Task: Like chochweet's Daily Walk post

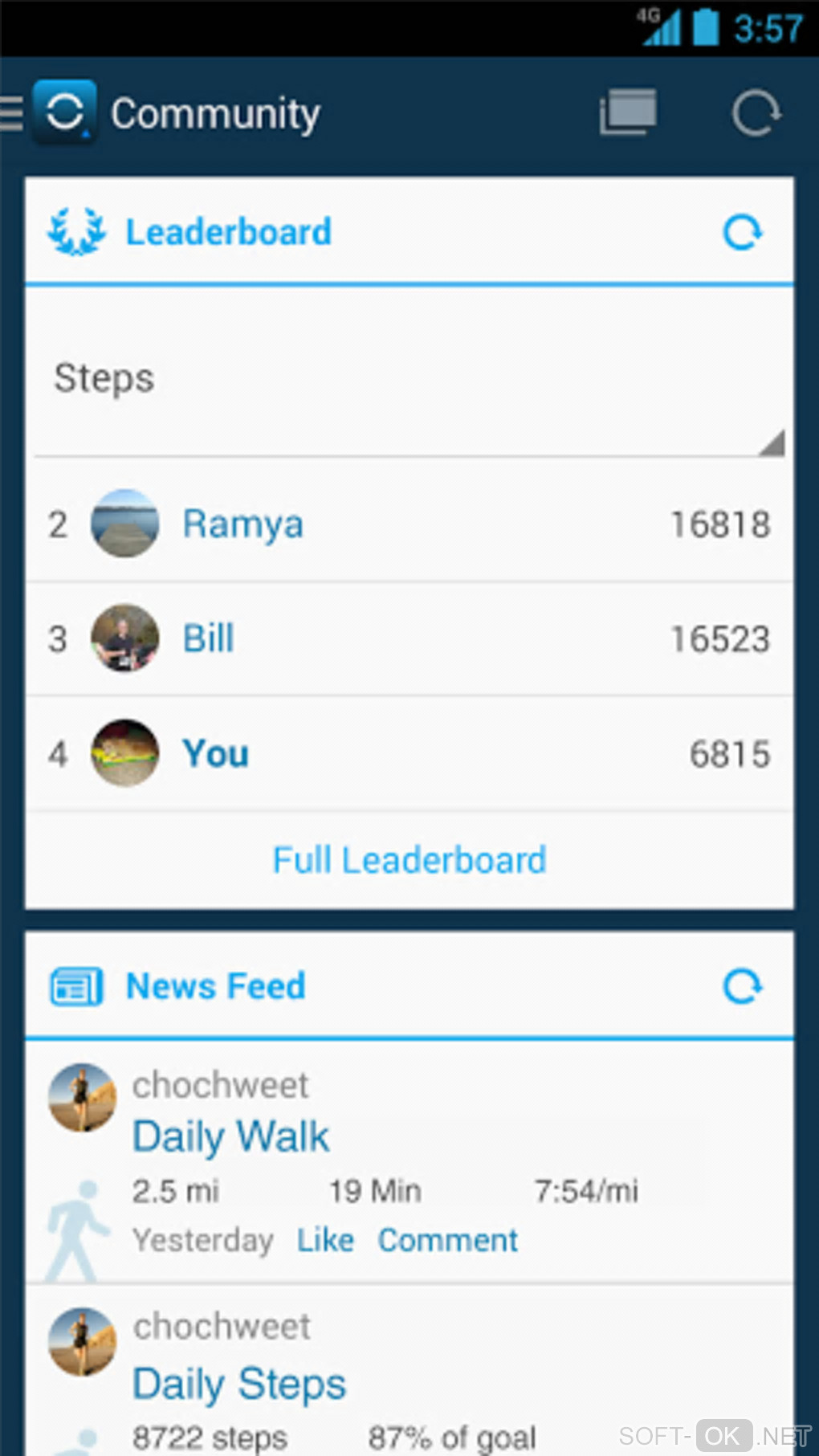Action: click(325, 1241)
